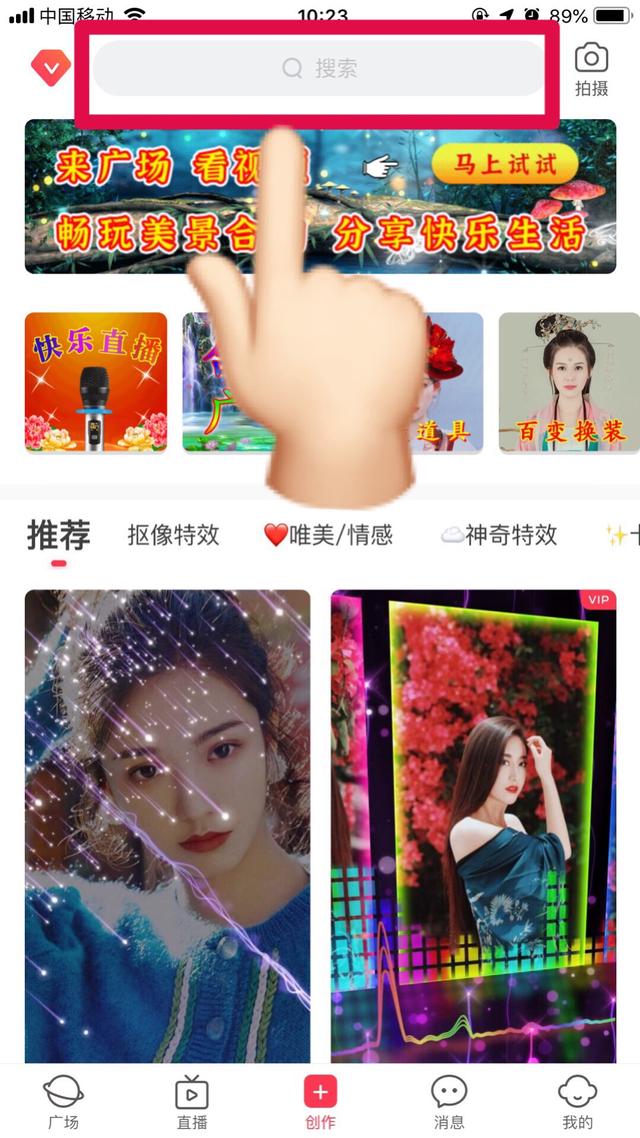640x1138 pixels.
Task: Switch to the 神奇特效 tab
Action: point(499,535)
